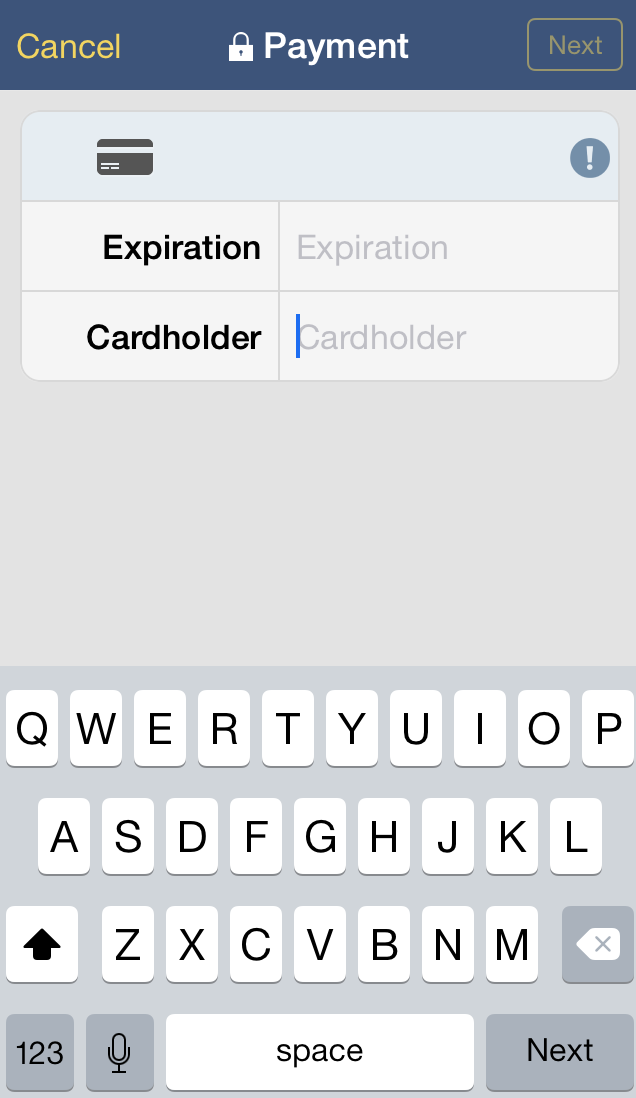The image size is (636, 1098).
Task: Tap the space bar
Action: click(320, 1052)
